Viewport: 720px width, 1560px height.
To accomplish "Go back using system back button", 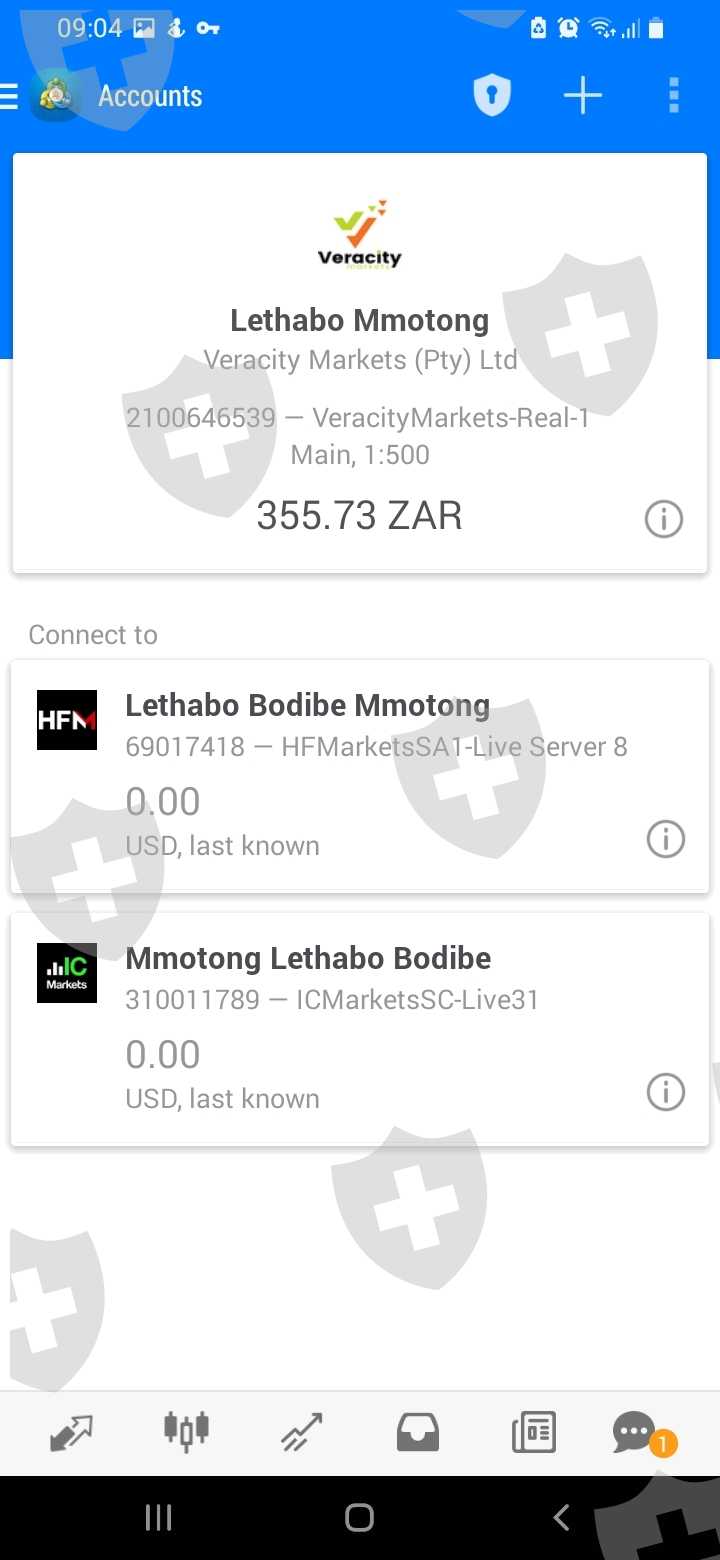I will coord(561,1517).
